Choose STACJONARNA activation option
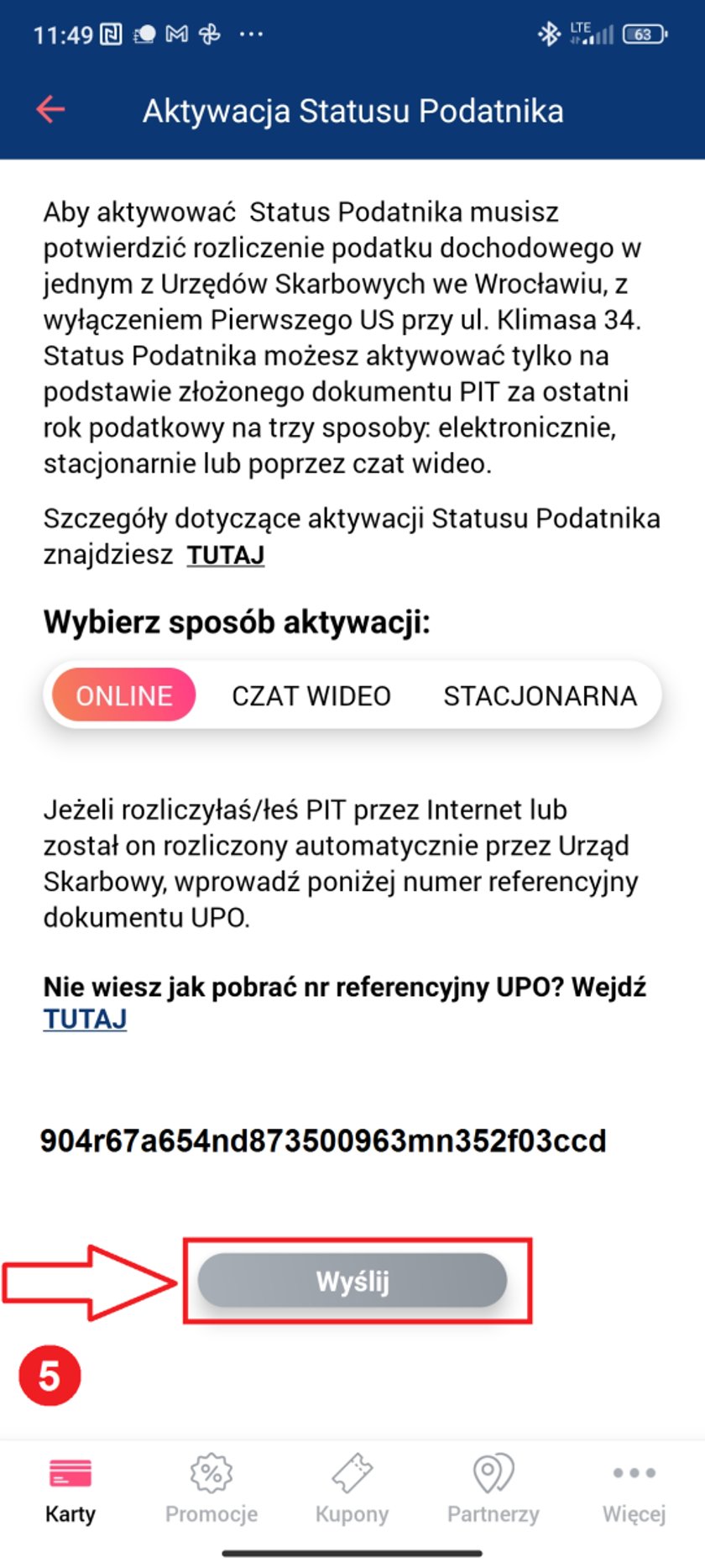This screenshot has height=1568, width=705. pyautogui.click(x=540, y=695)
